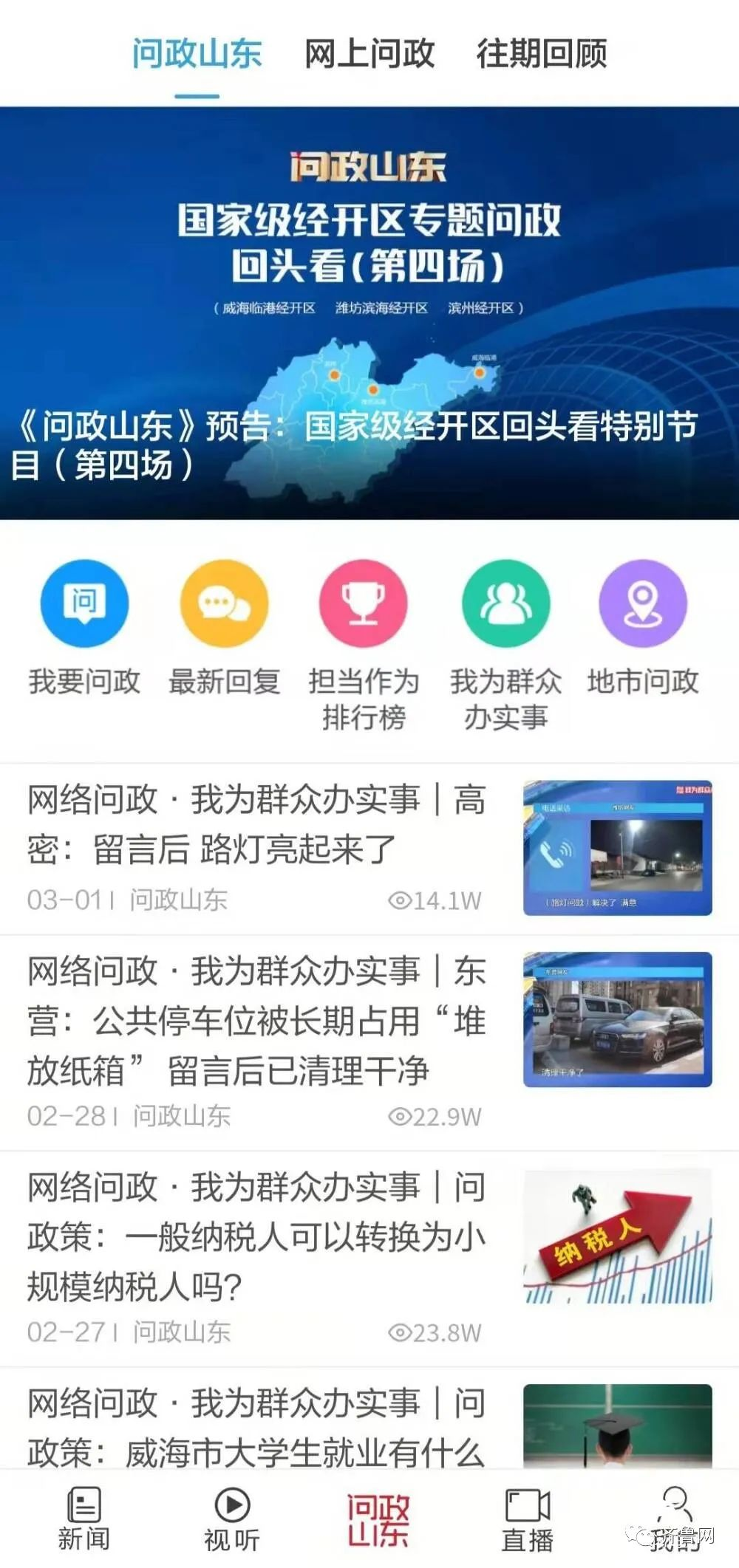Click the 纳税人 red arrow thumbnail

[621, 1233]
